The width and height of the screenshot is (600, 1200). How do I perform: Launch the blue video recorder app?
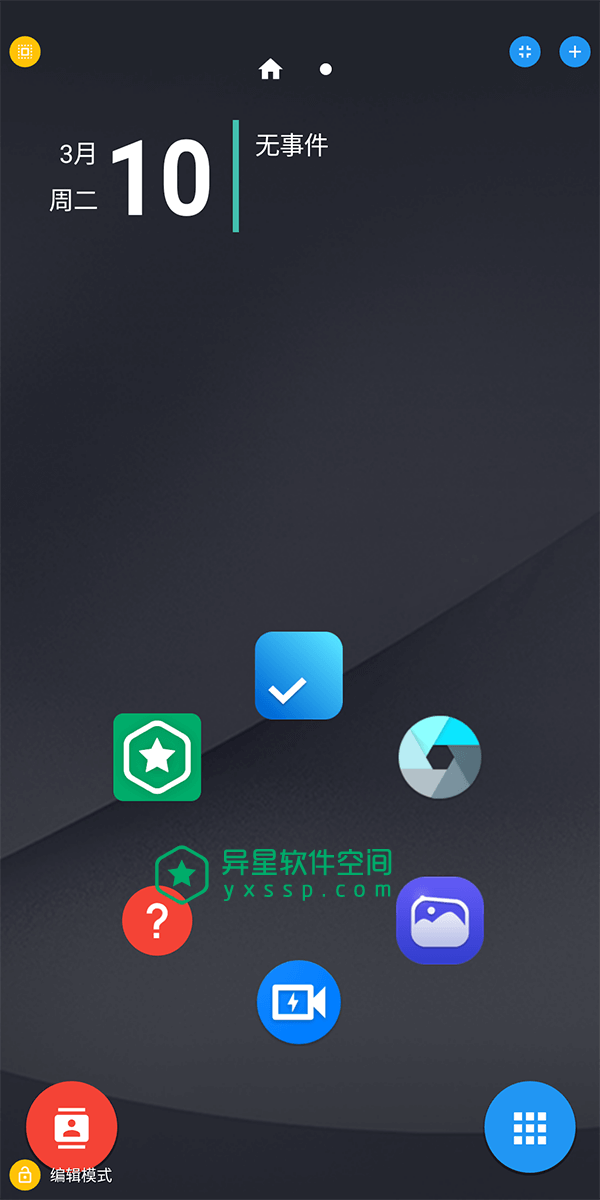[299, 1002]
